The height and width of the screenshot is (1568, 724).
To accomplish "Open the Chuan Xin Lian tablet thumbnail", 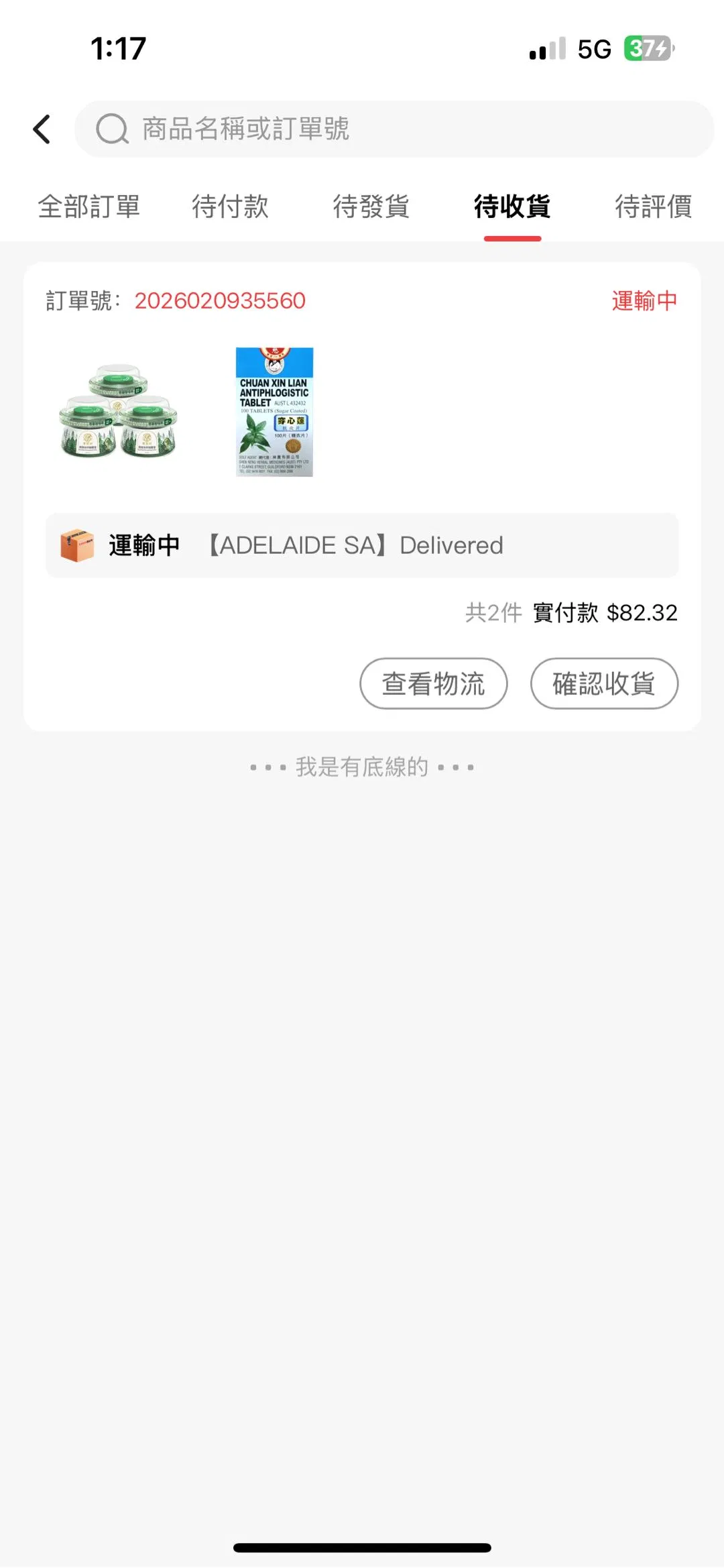I will (x=275, y=412).
